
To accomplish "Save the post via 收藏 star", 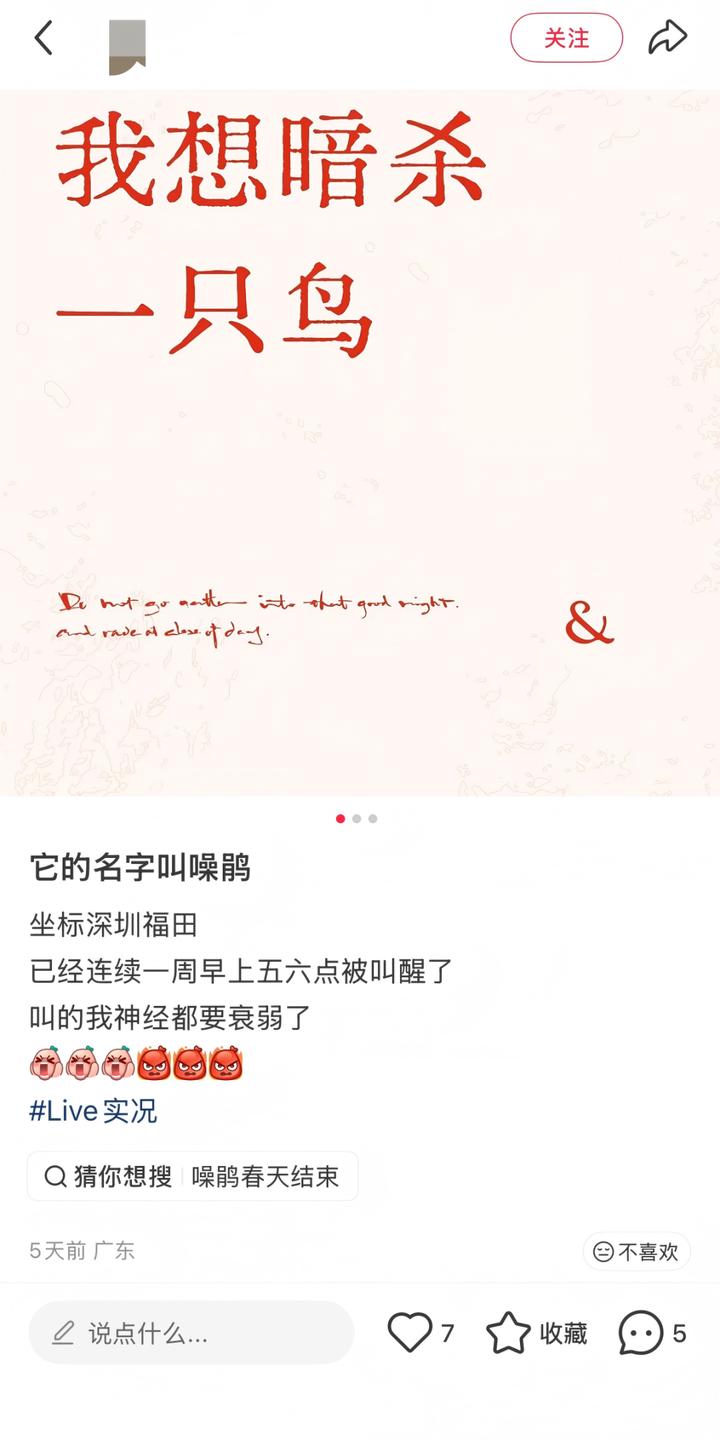I will (508, 1333).
